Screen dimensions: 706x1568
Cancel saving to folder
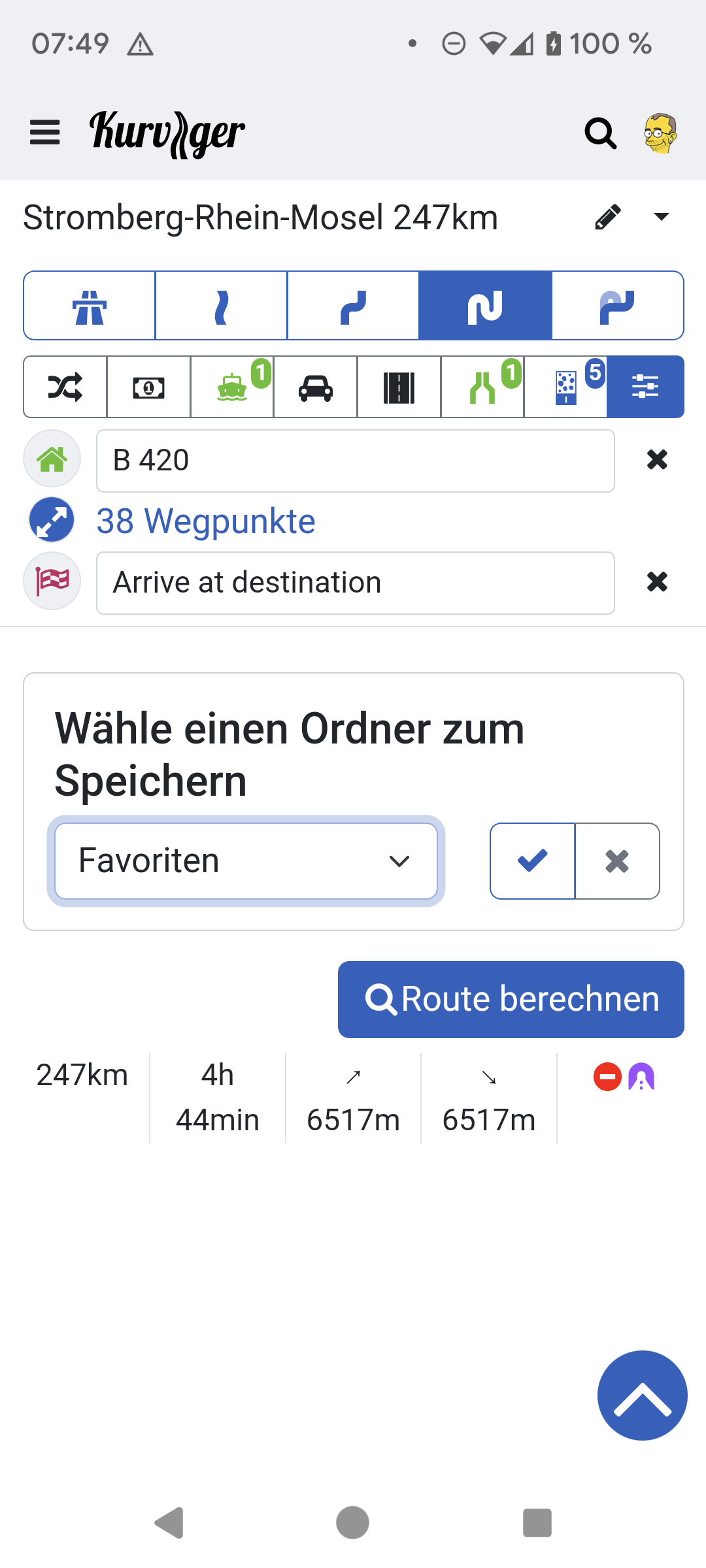(x=617, y=860)
